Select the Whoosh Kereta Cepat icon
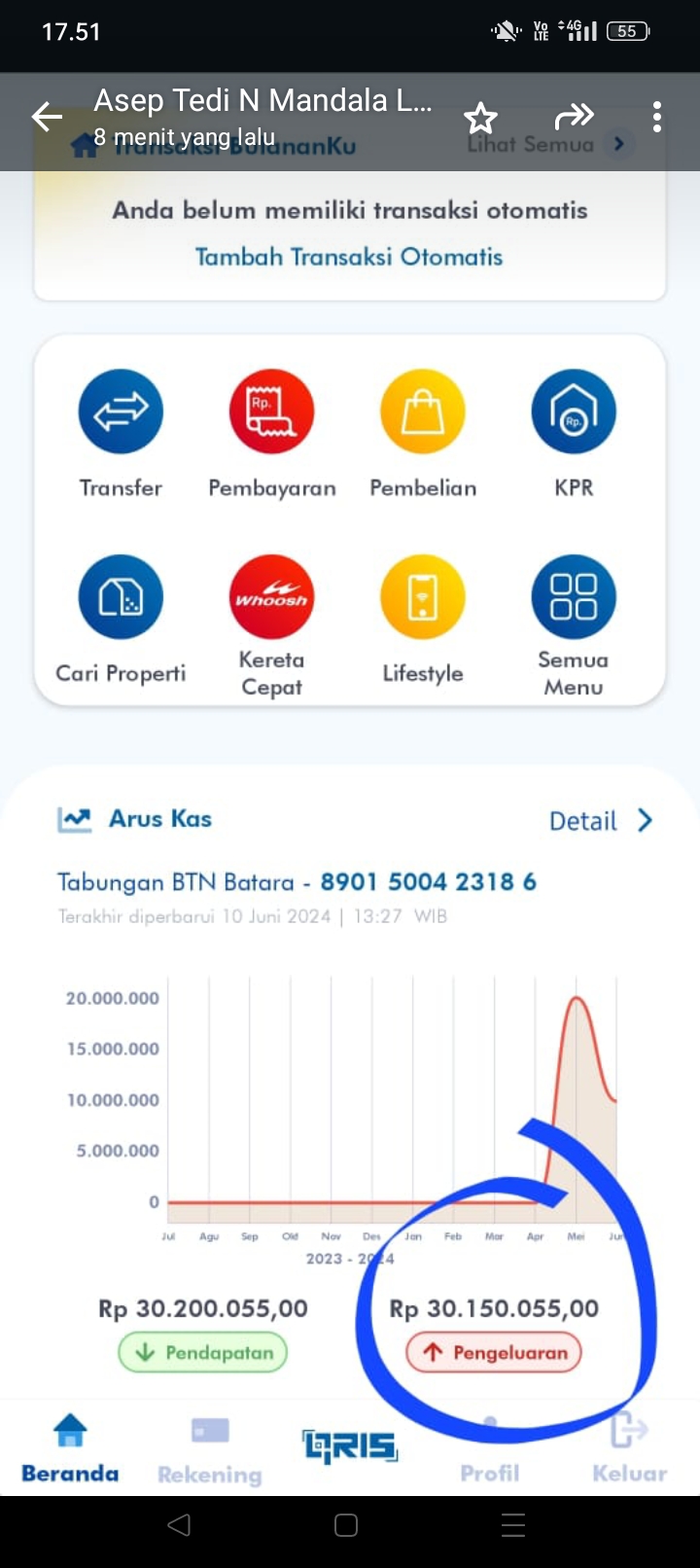Screen dimensions: 700x1568 click(x=271, y=596)
